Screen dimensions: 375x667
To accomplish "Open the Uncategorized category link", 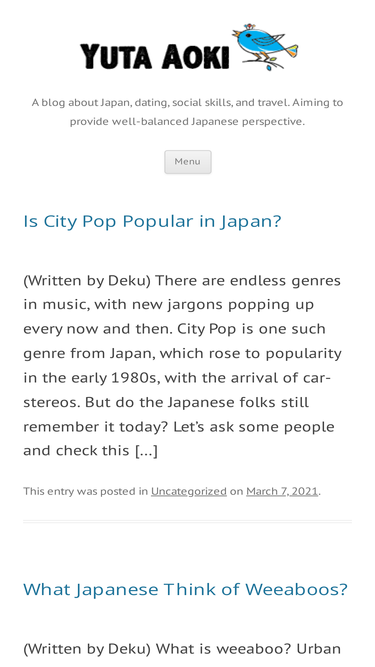I will click(x=189, y=491).
